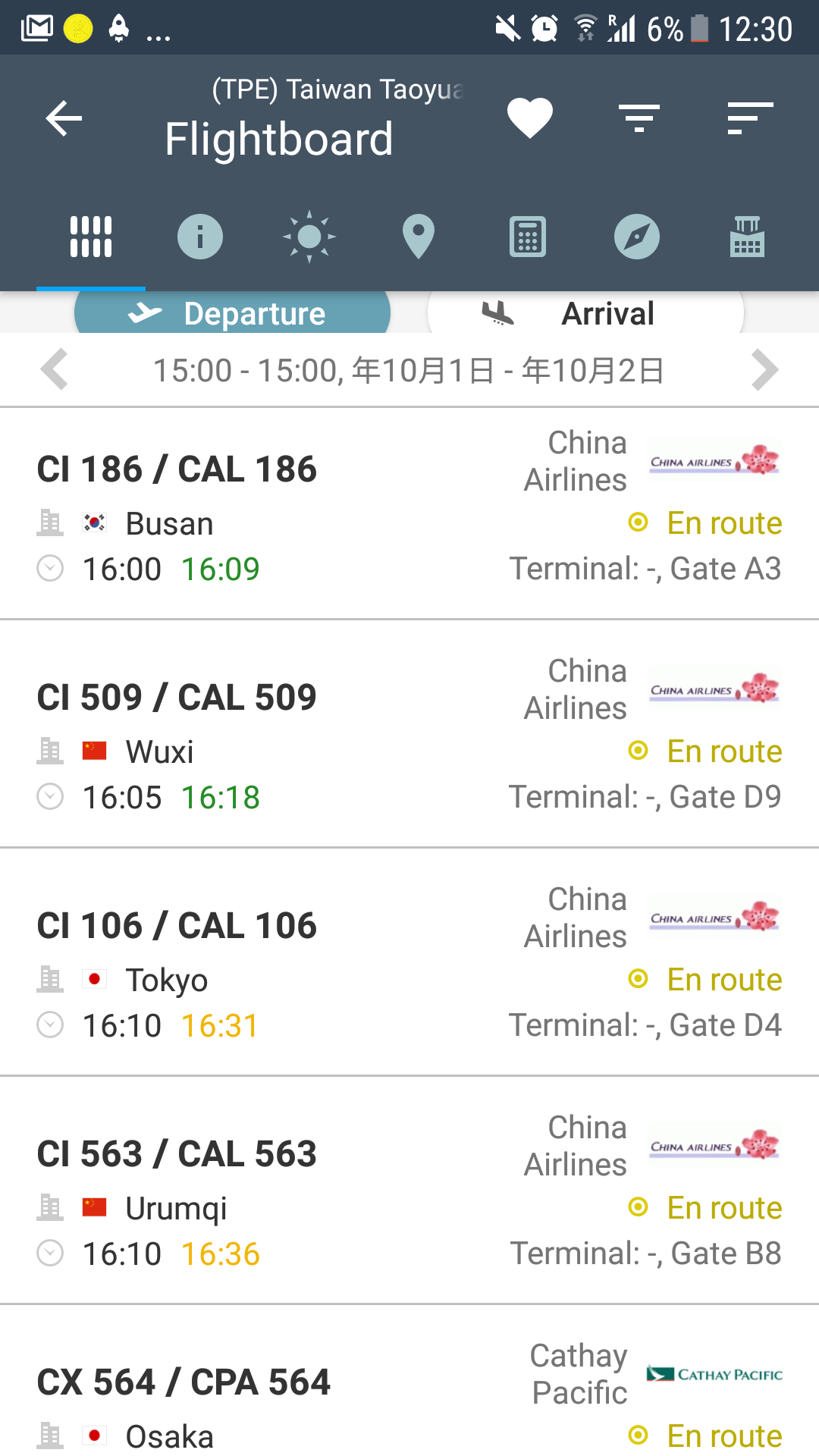Screen dimensions: 819x1456
Task: Add airport to favorites with the heart
Action: tap(530, 118)
